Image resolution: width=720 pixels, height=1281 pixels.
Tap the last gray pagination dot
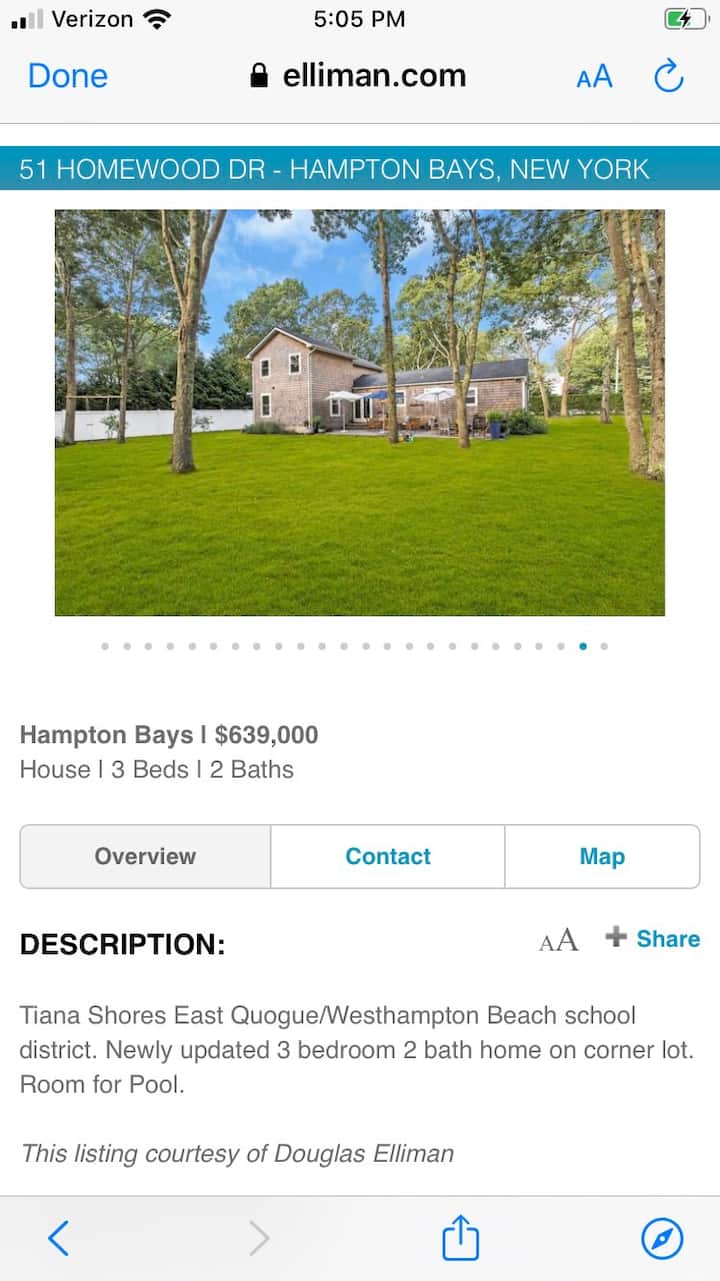coord(603,646)
